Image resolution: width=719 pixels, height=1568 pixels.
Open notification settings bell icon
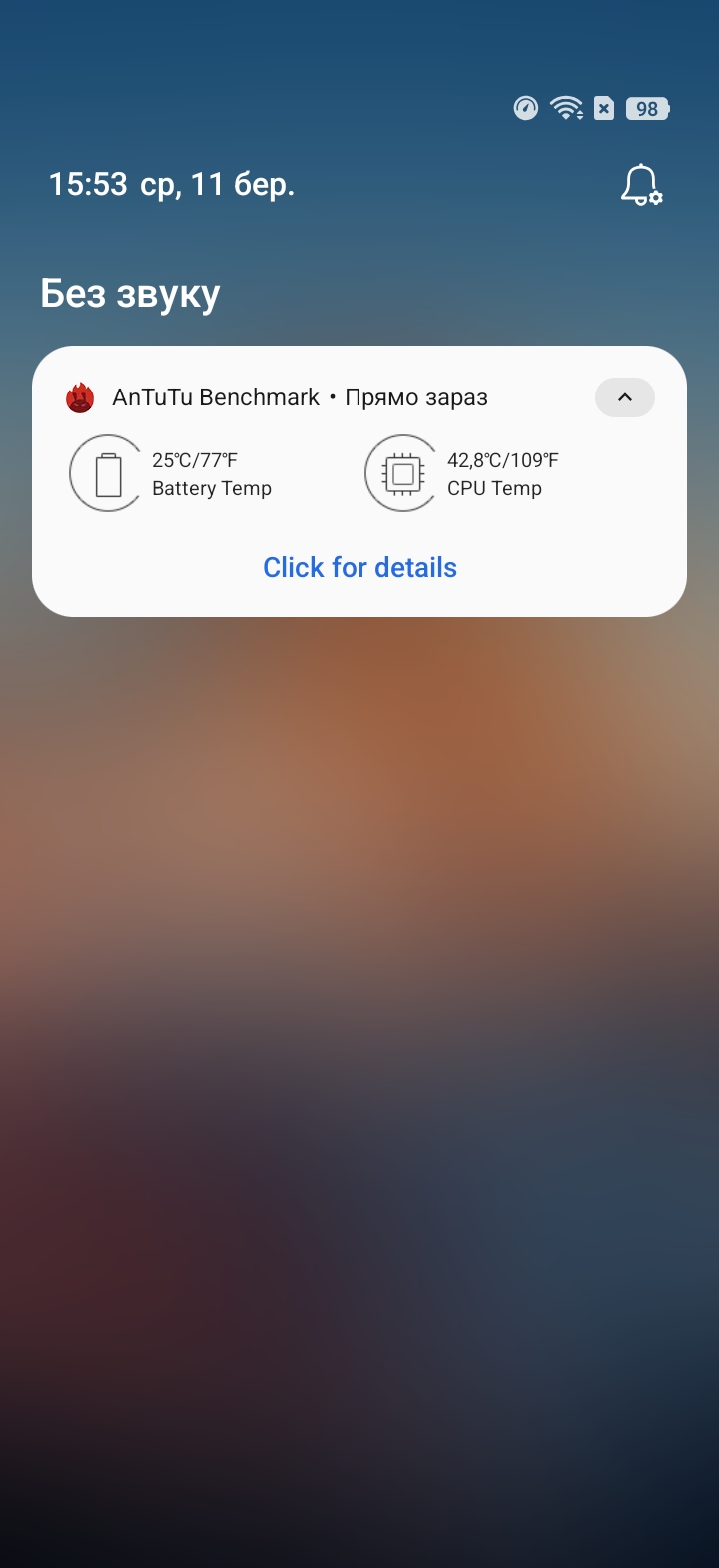coord(641,186)
